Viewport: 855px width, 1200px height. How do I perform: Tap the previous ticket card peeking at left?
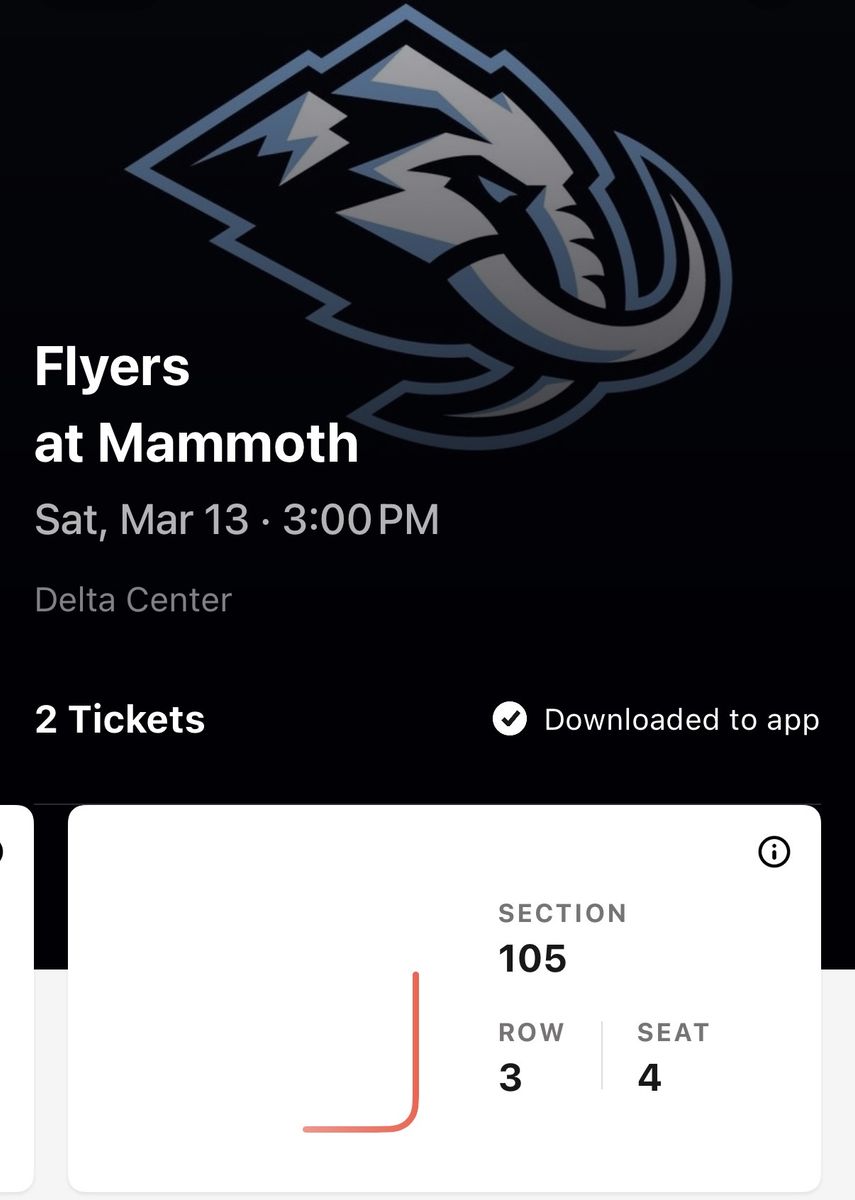click(x=17, y=998)
